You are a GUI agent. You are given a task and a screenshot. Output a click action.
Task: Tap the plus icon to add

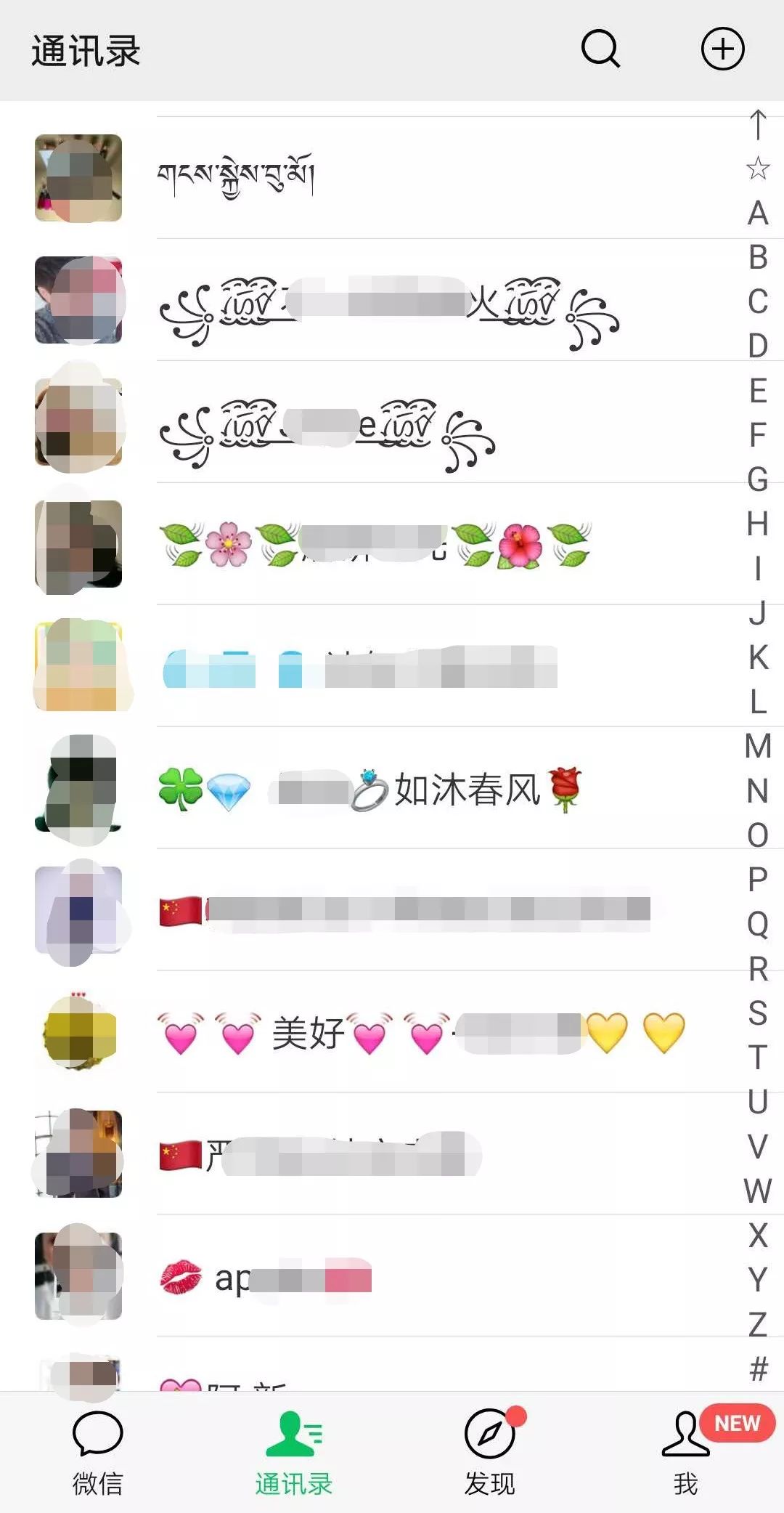point(722,49)
